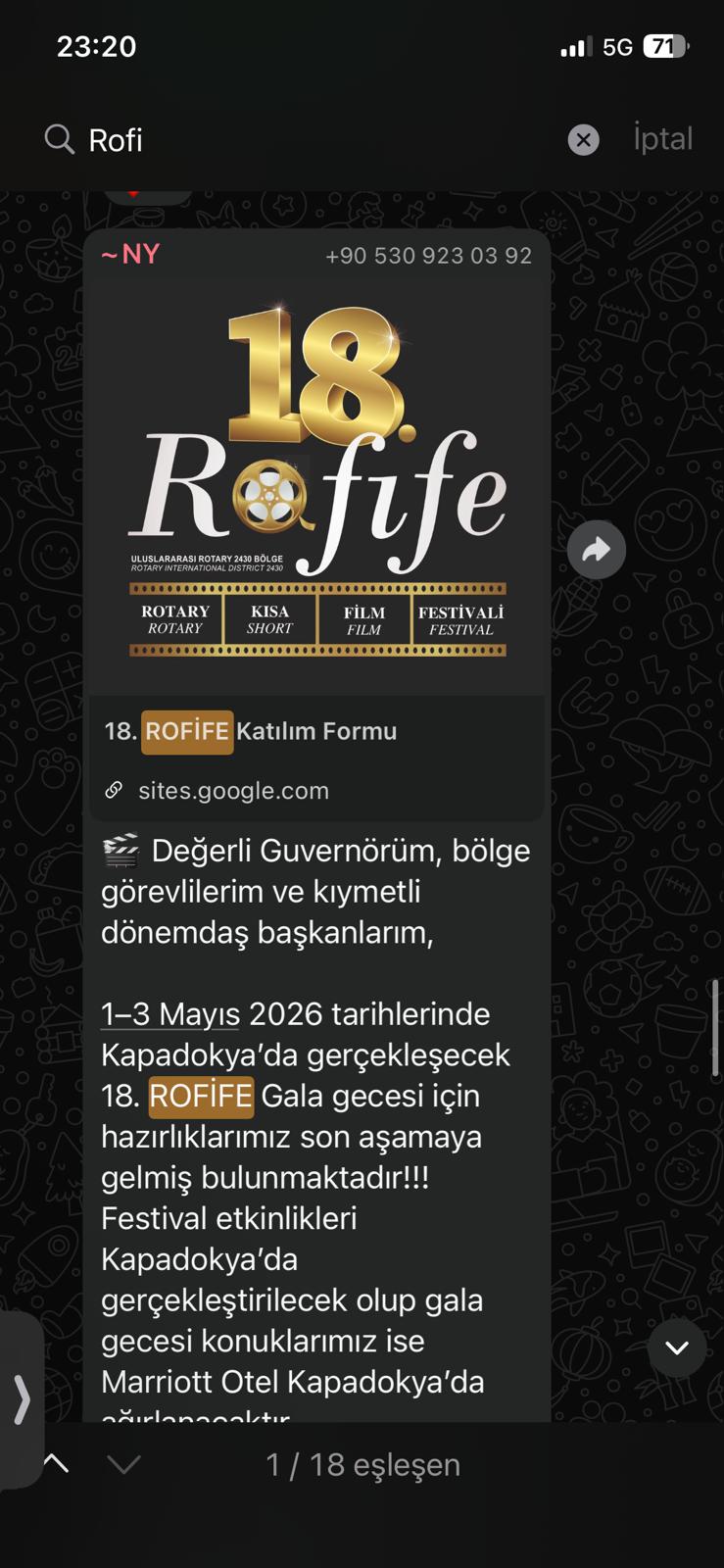The height and width of the screenshot is (1568, 724).
Task: Open the ~NY sender name
Action: [130, 255]
